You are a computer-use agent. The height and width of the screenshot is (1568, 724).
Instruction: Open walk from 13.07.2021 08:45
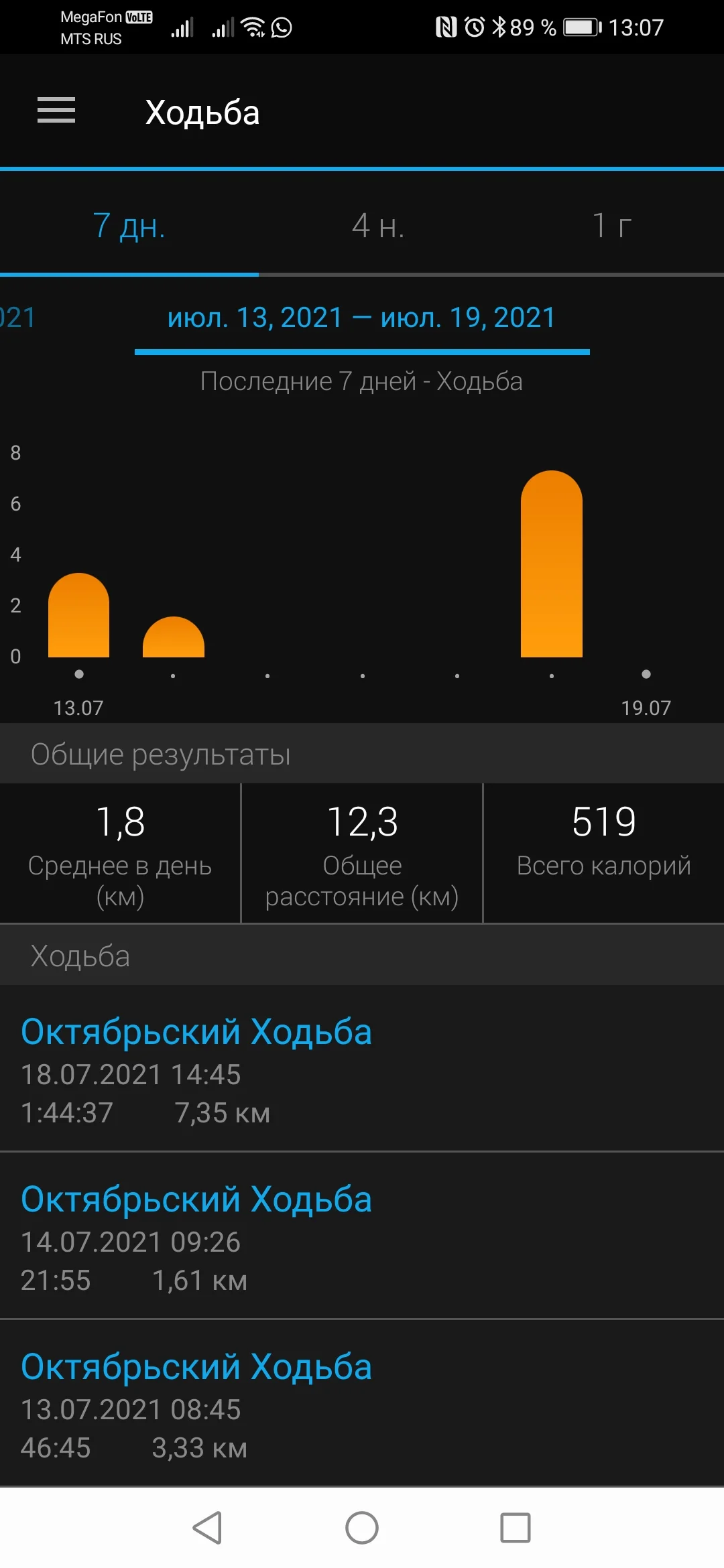(362, 1404)
